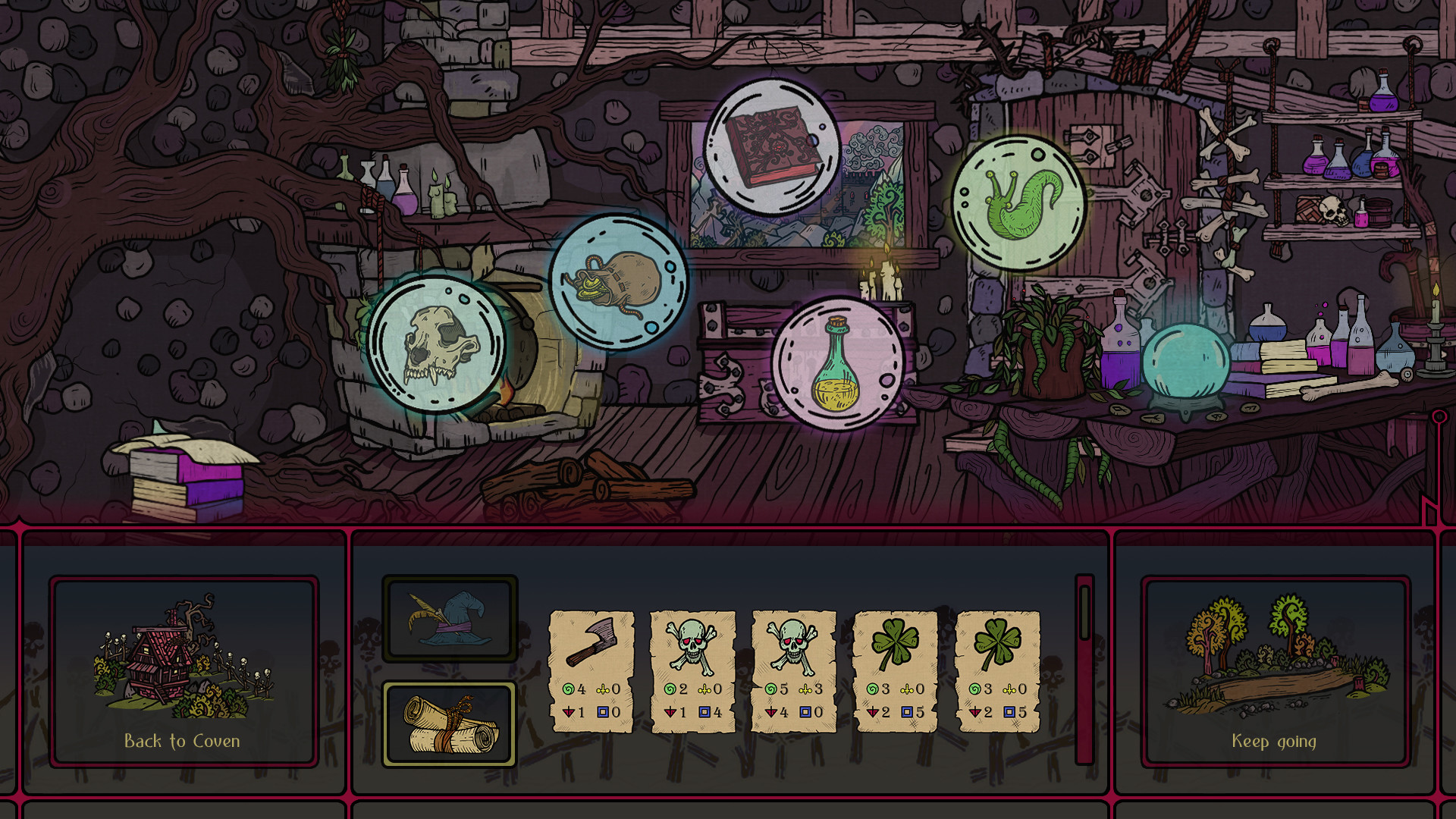Image resolution: width=1456 pixels, height=819 pixels.
Task: Pick the coin pouch bubble
Action: 618,282
